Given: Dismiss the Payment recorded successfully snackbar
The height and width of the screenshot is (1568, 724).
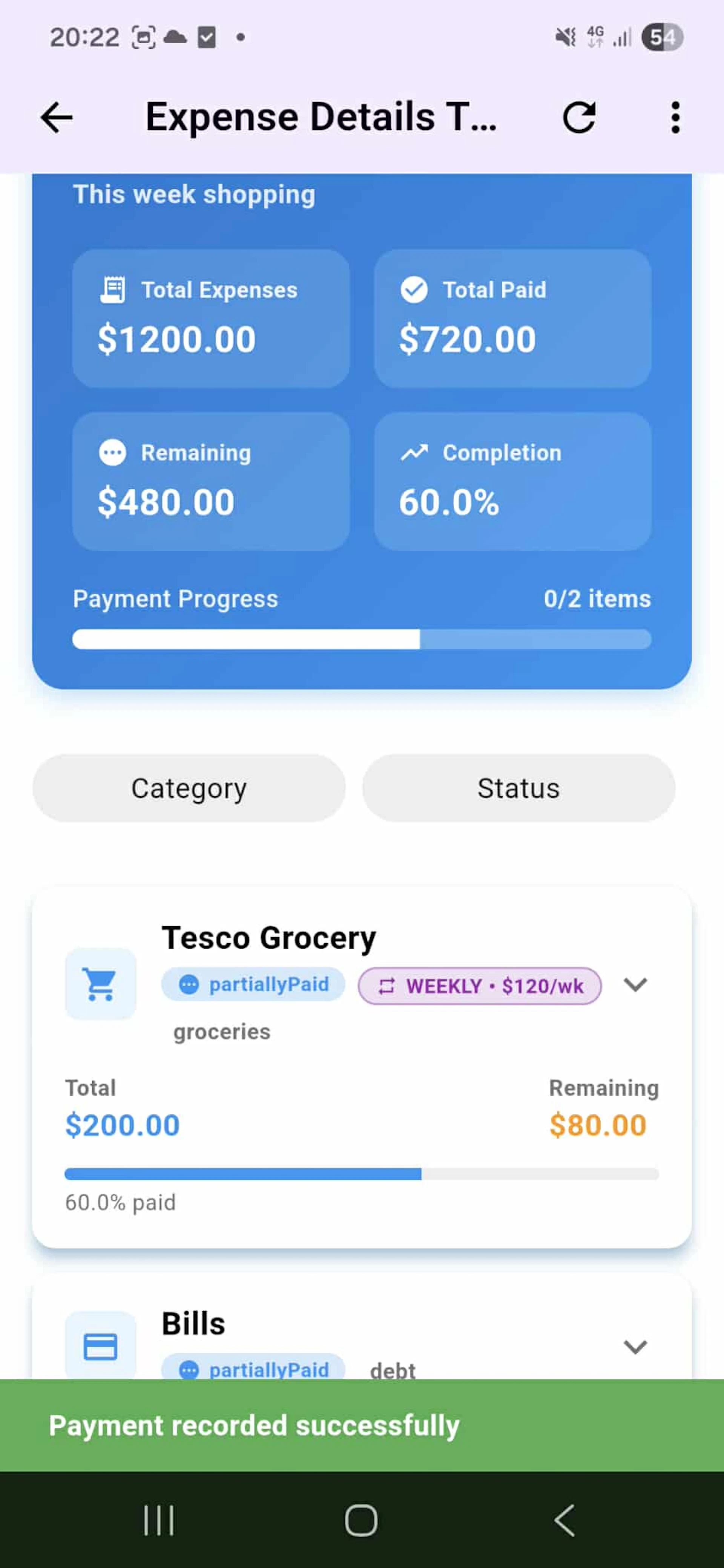Looking at the screenshot, I should [x=362, y=1425].
